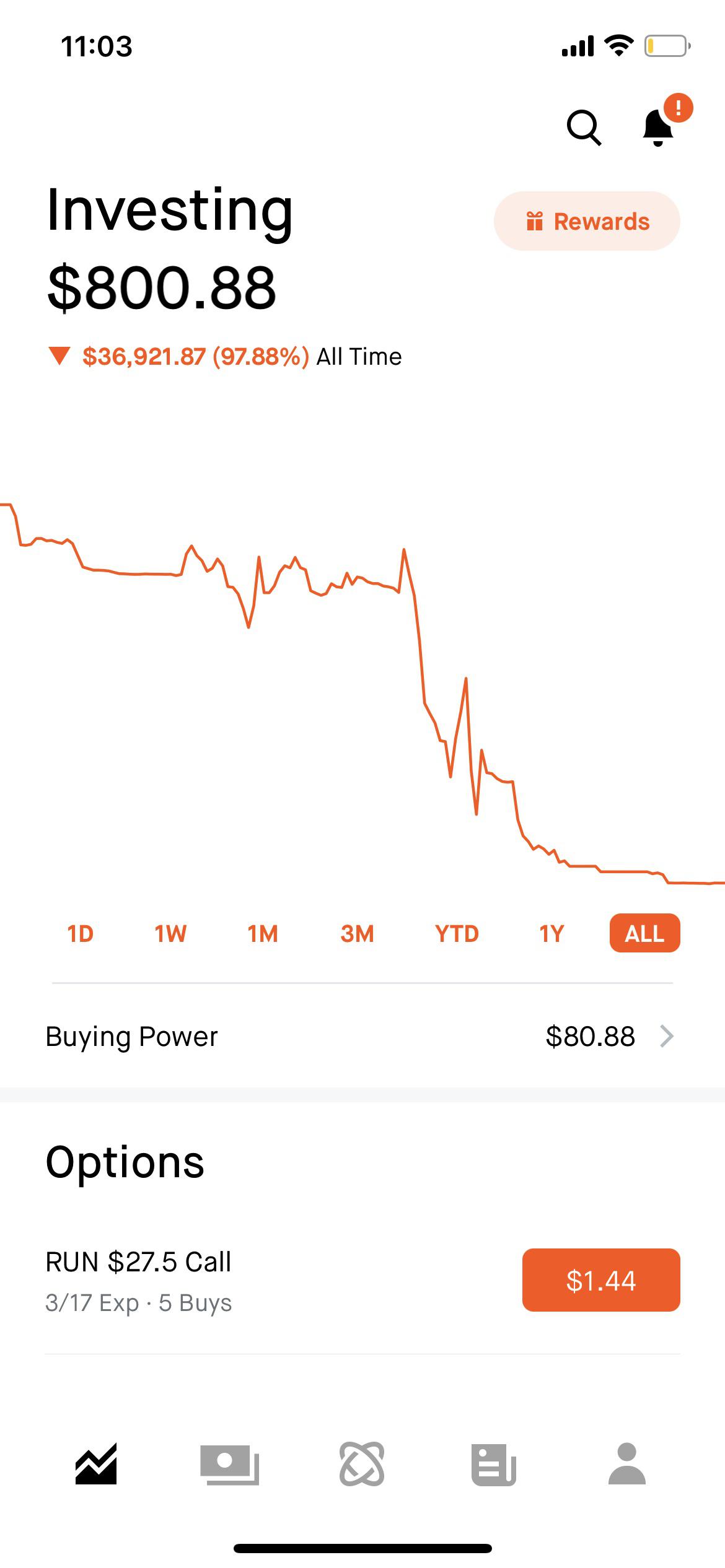The width and height of the screenshot is (725, 1568).
Task: Select the 1M chart range
Action: click(263, 933)
